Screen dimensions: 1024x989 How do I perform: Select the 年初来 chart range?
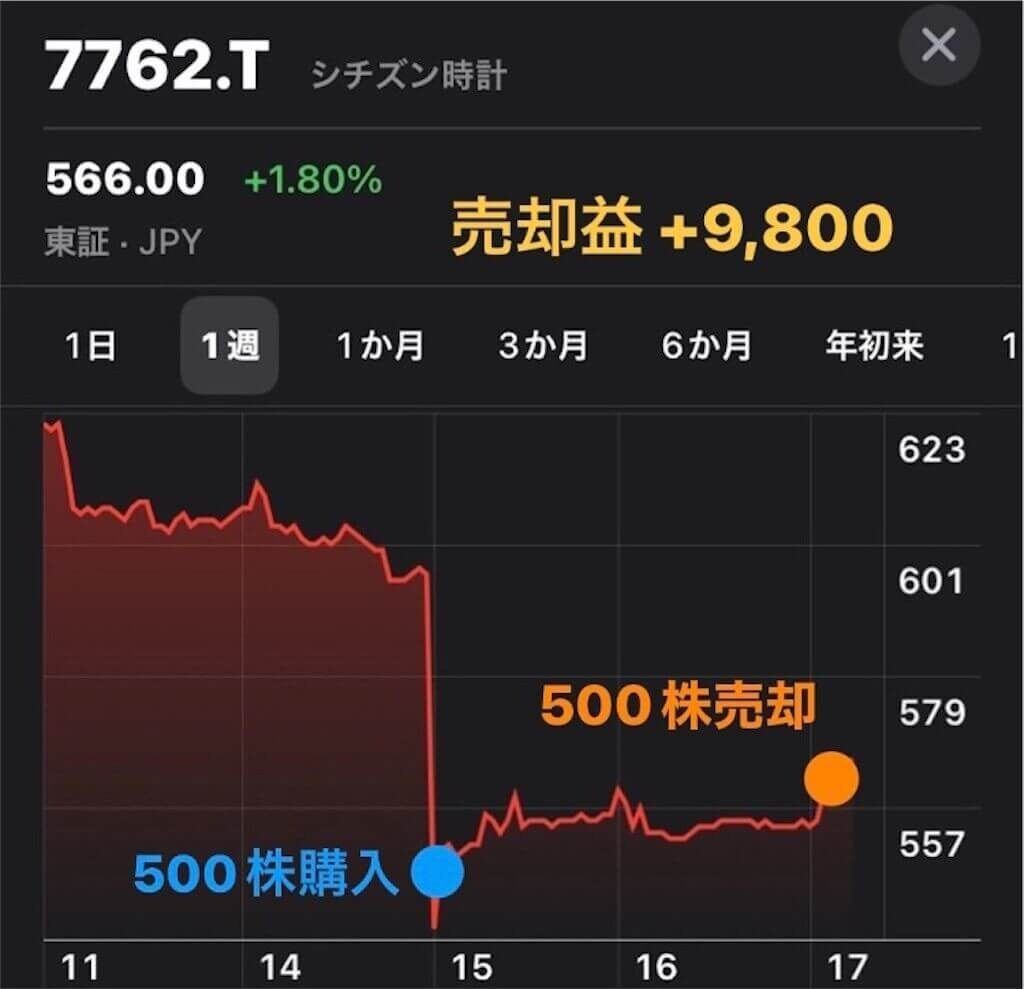pyautogui.click(x=874, y=346)
